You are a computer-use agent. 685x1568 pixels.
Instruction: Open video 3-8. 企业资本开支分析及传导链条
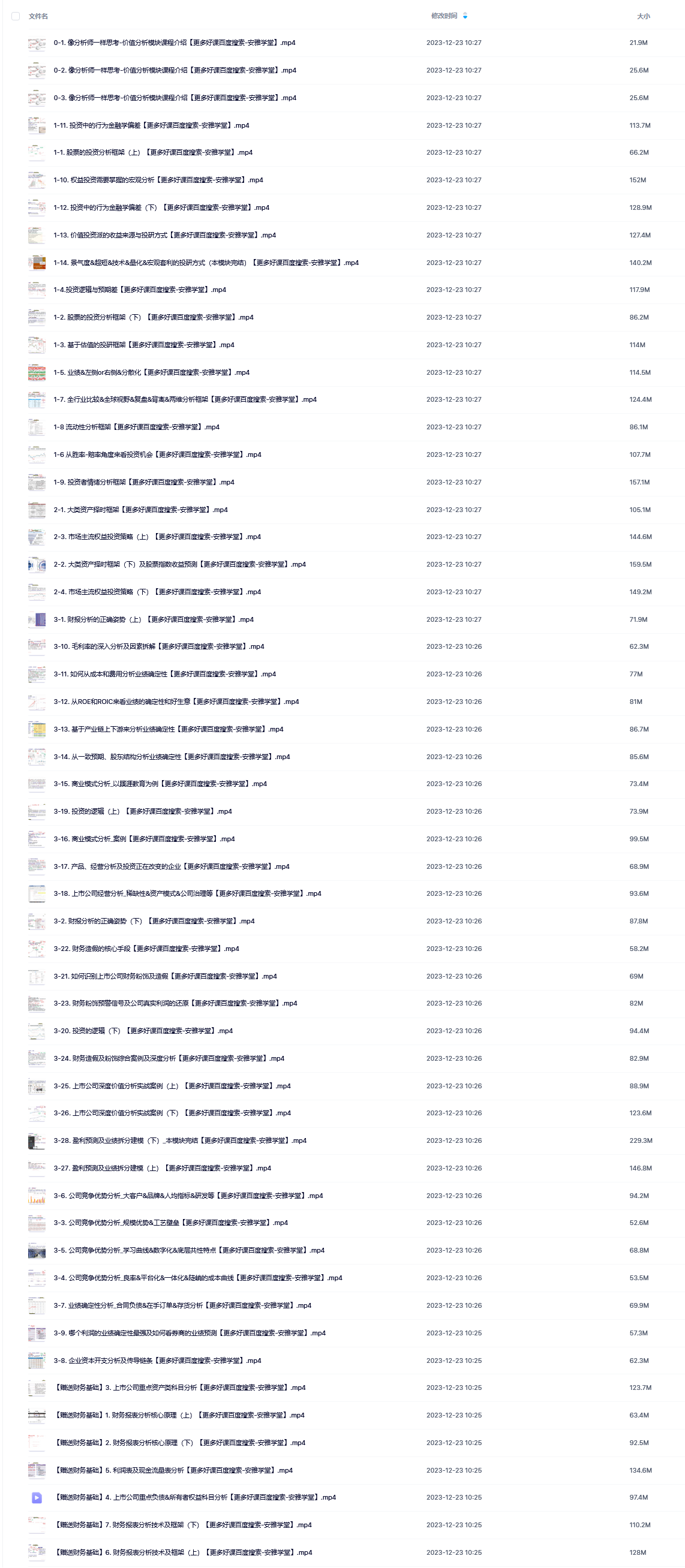tap(157, 1361)
